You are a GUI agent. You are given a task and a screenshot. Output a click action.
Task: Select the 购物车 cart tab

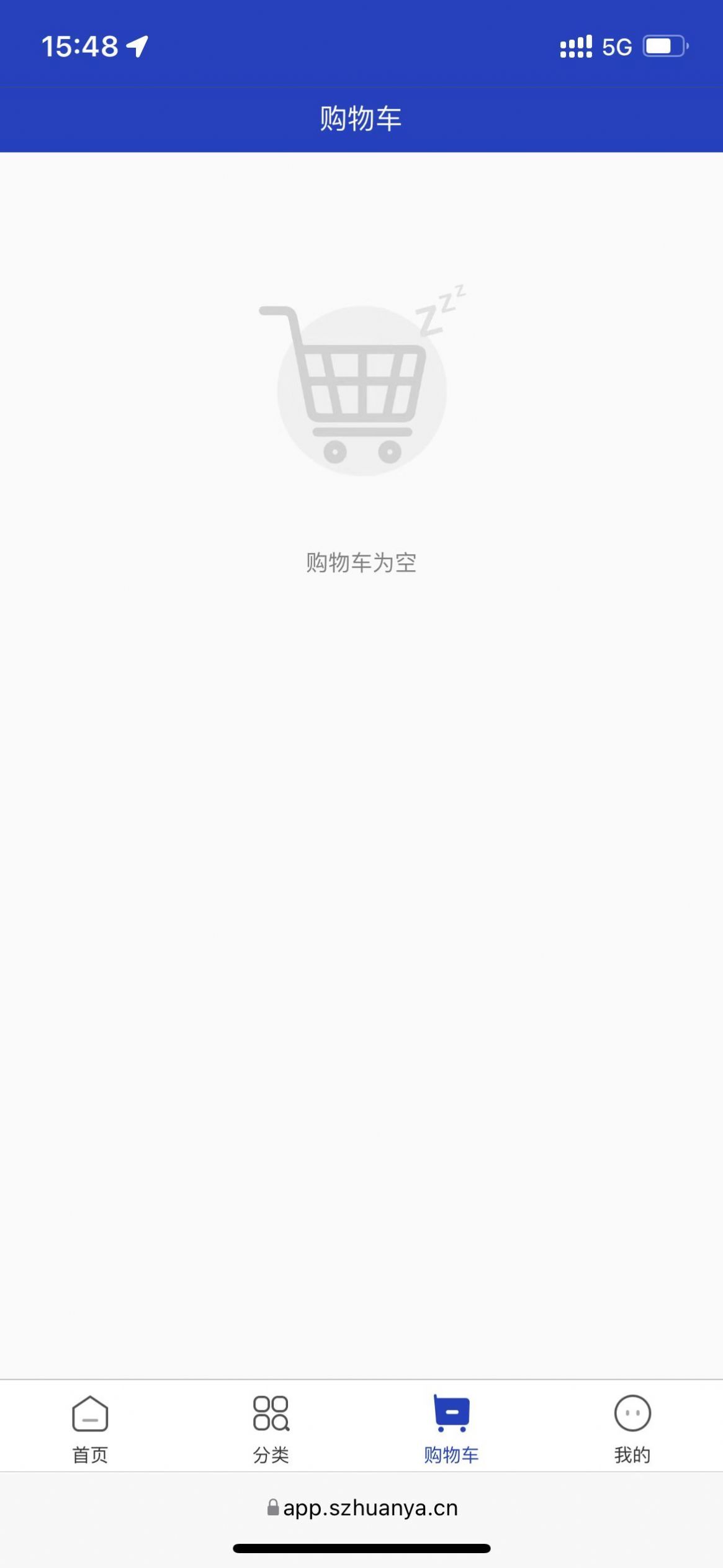pos(451,1430)
